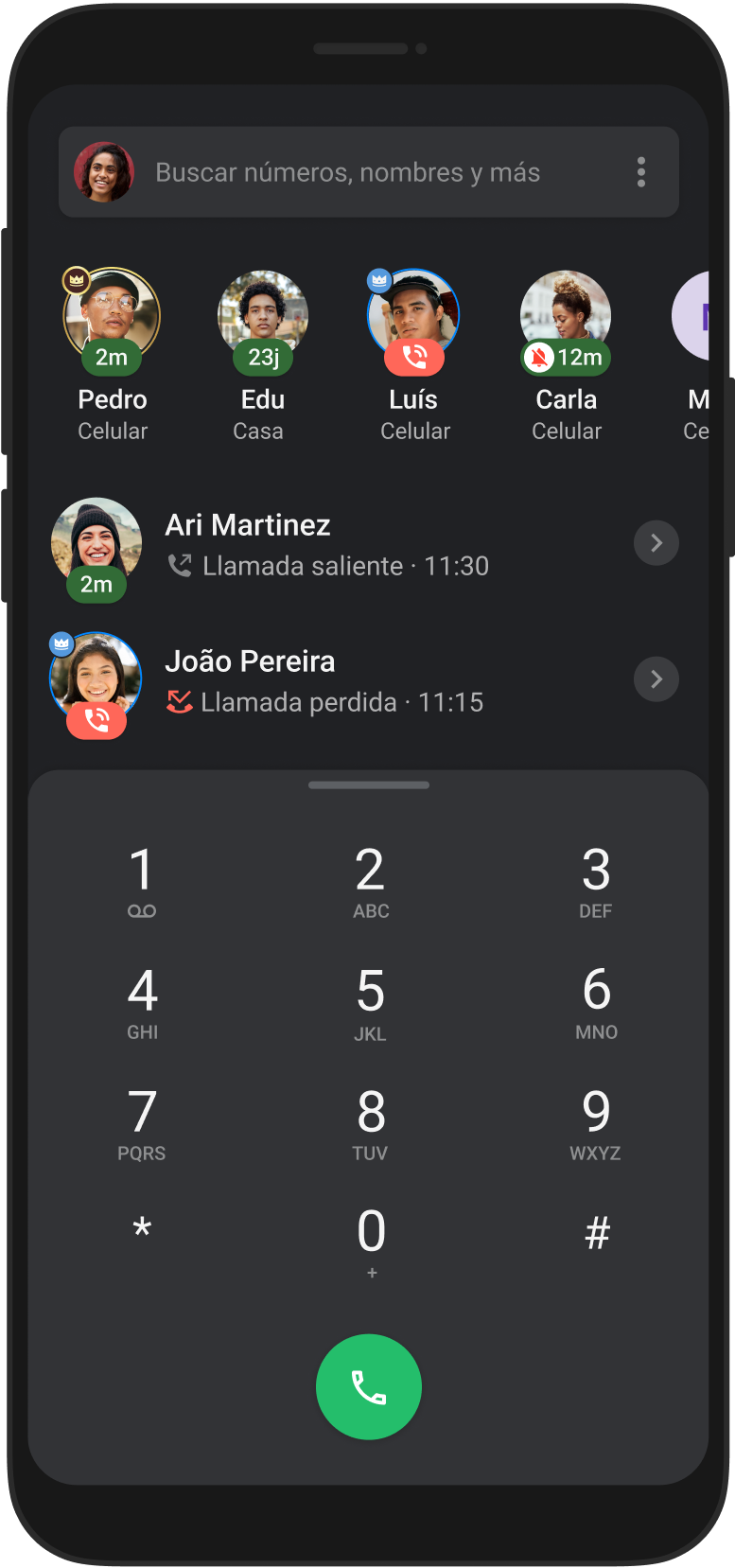735x1568 pixels.
Task: Open the three-dot overflow menu
Action: tap(641, 172)
